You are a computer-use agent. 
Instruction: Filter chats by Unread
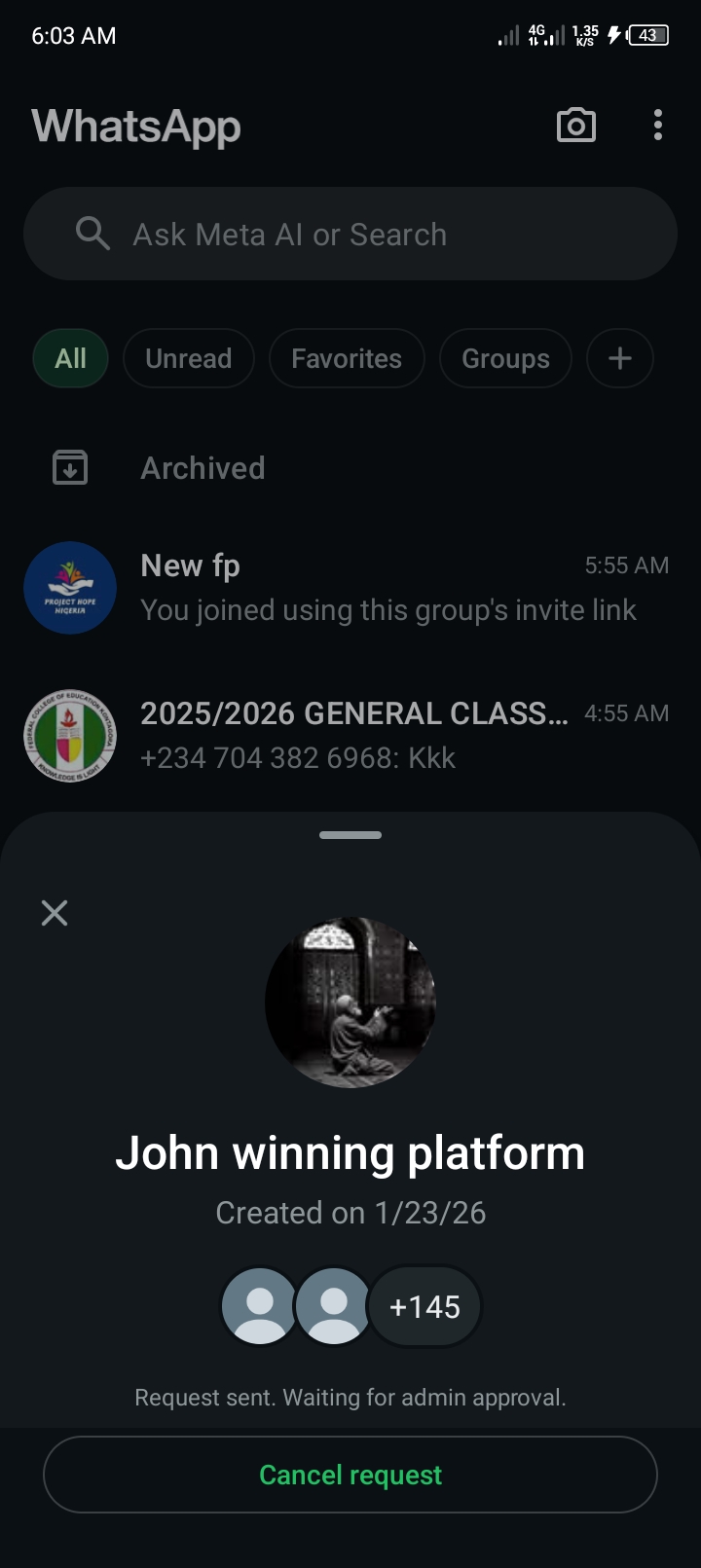(x=188, y=359)
